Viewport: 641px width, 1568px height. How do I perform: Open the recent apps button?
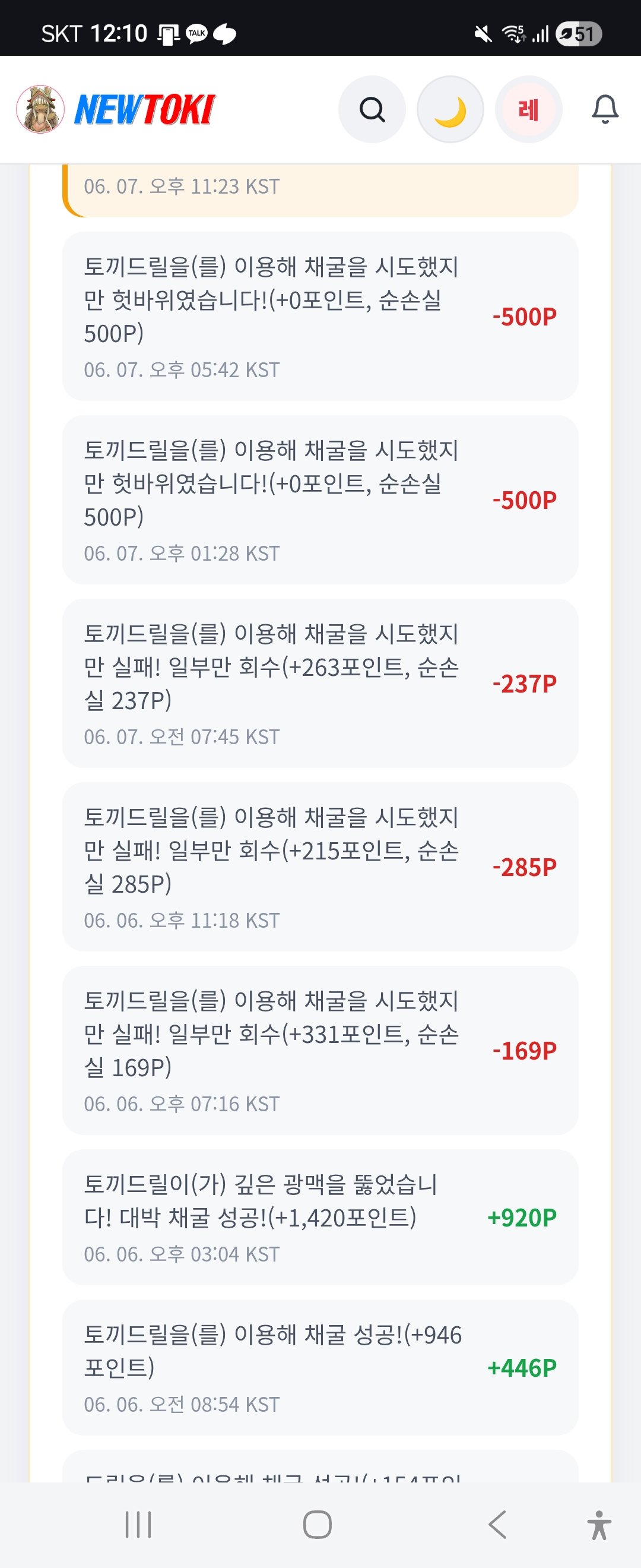click(138, 1525)
